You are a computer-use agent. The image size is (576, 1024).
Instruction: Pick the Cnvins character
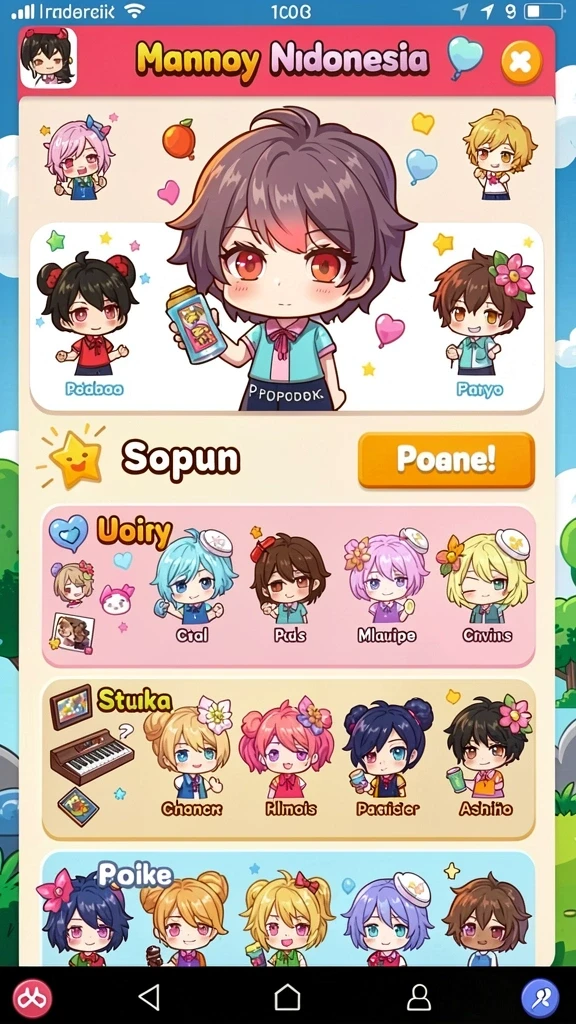[x=487, y=586]
